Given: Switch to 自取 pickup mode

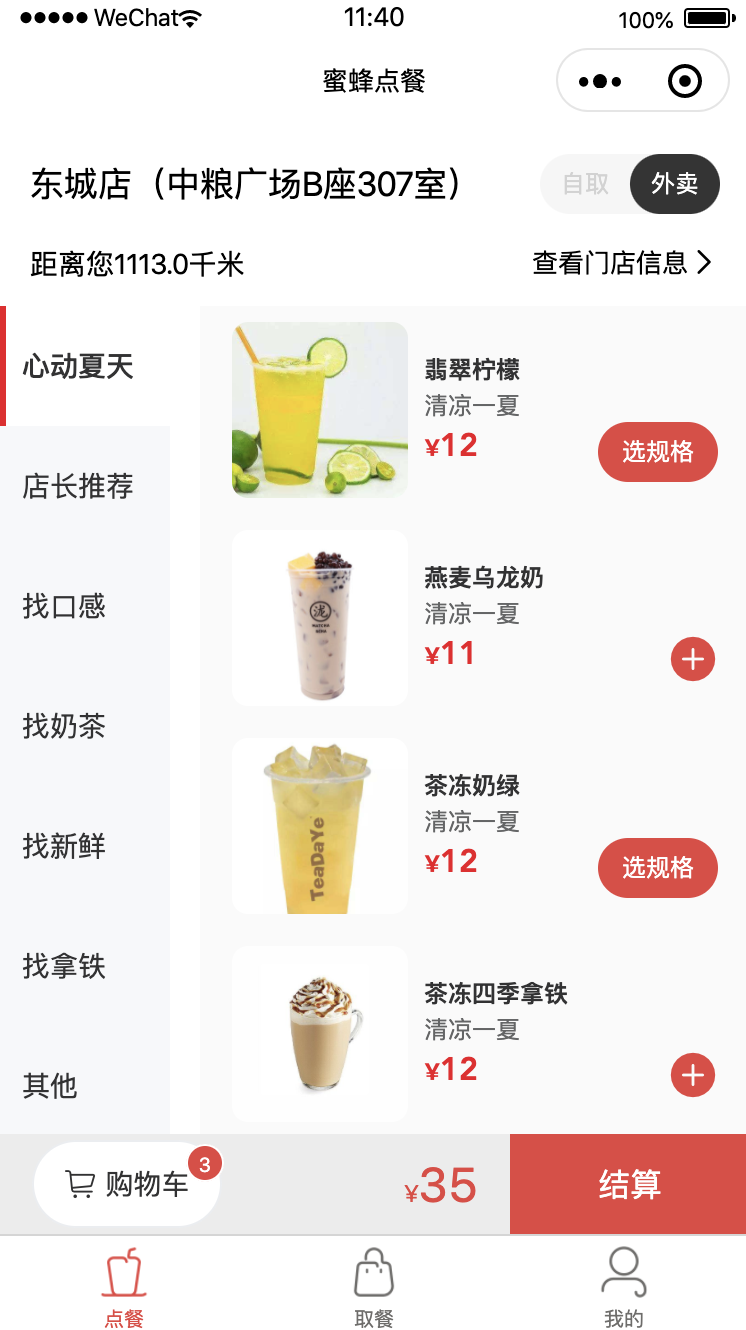Looking at the screenshot, I should (586, 184).
